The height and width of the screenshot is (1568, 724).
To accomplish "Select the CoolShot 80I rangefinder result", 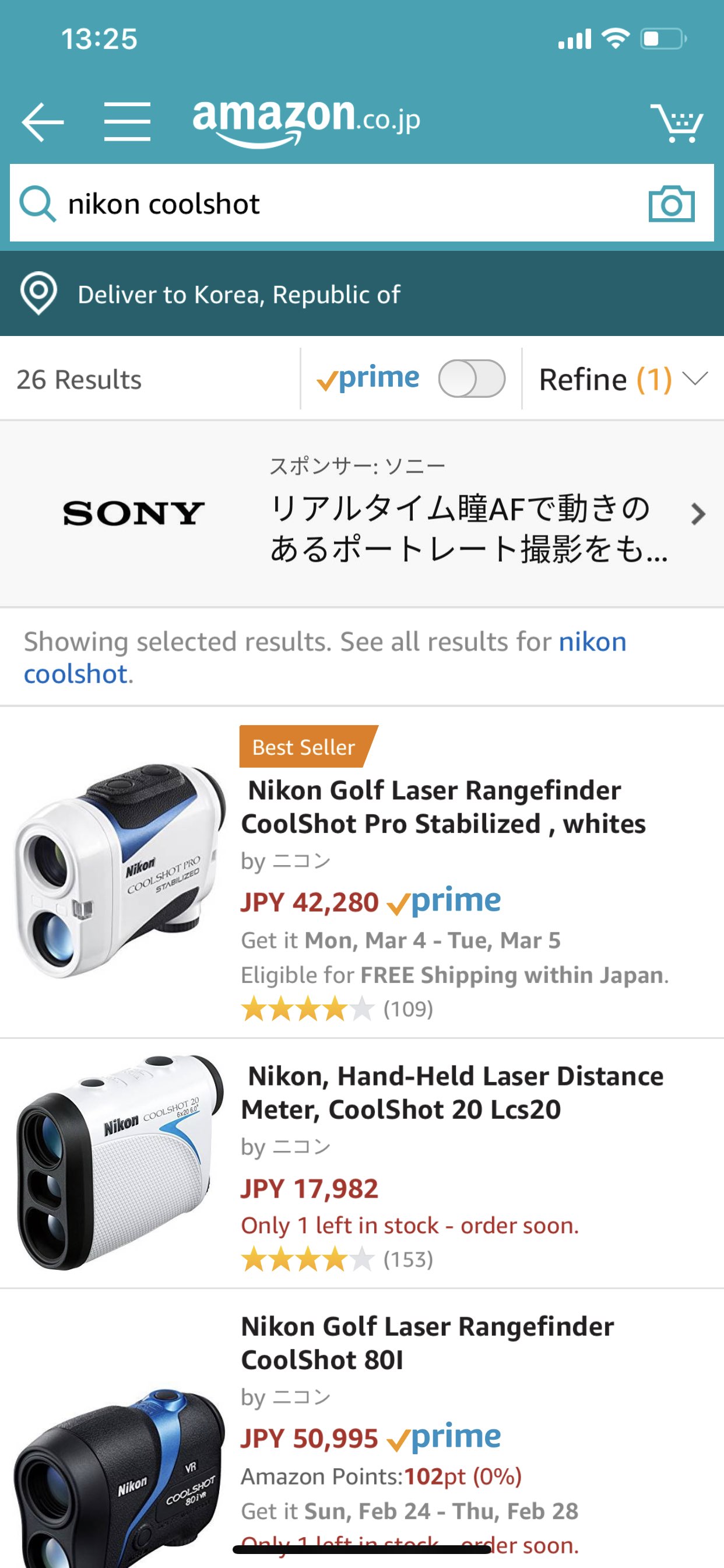I will (x=427, y=1343).
